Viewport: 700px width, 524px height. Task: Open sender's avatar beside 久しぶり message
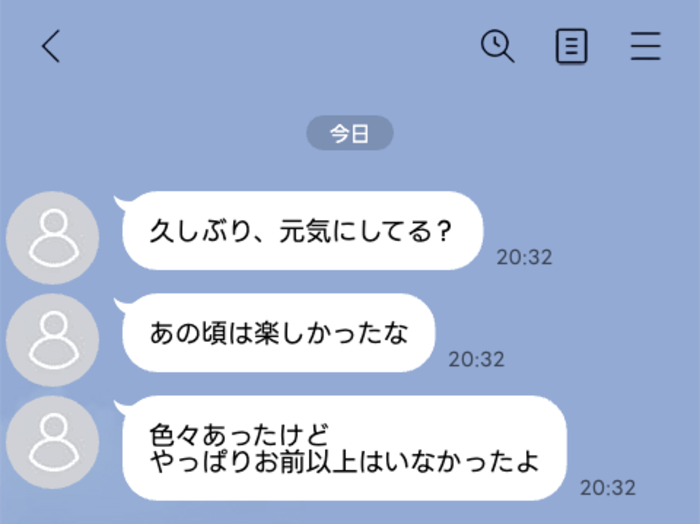pyautogui.click(x=53, y=237)
